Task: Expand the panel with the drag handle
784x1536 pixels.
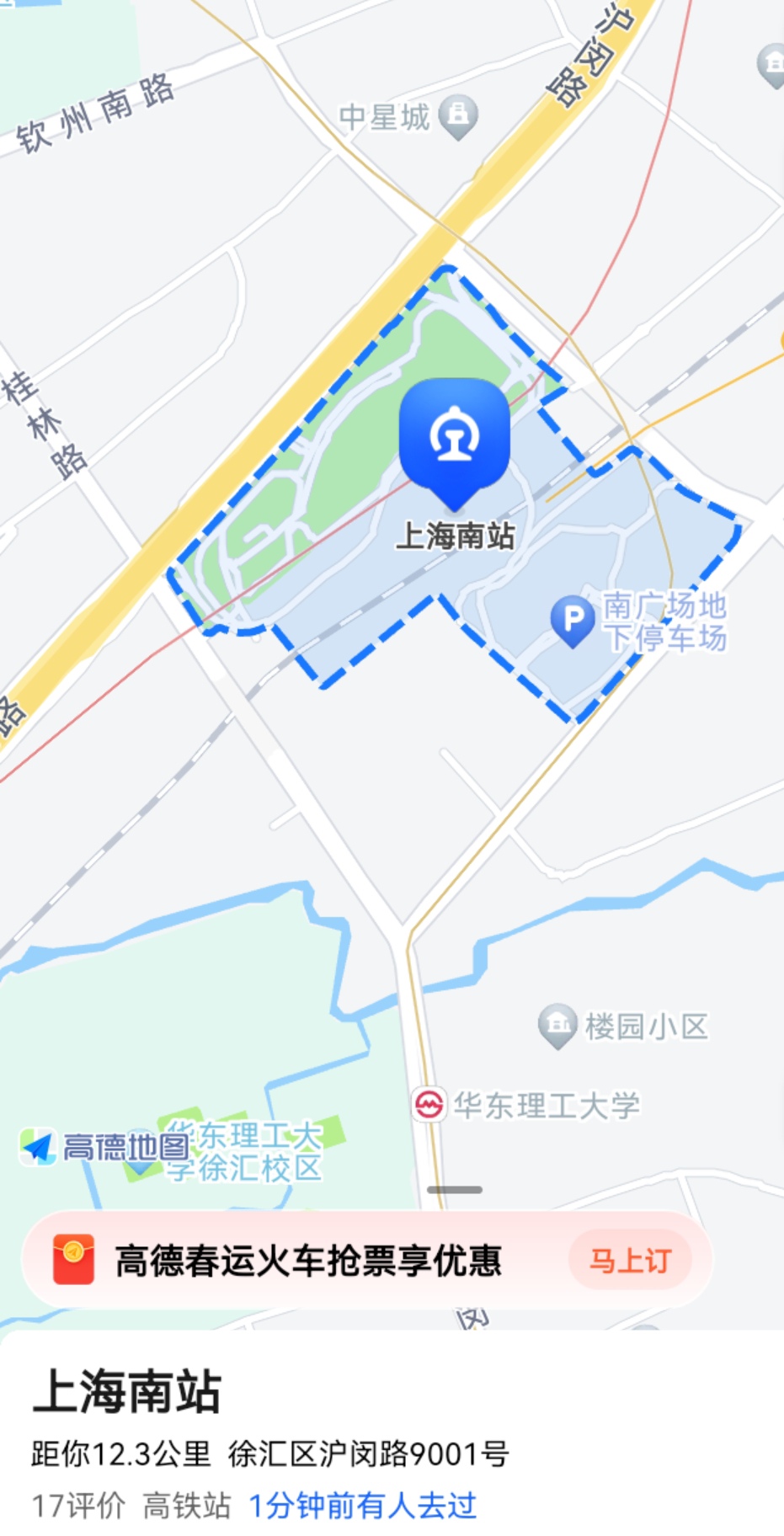Action: [x=455, y=1190]
